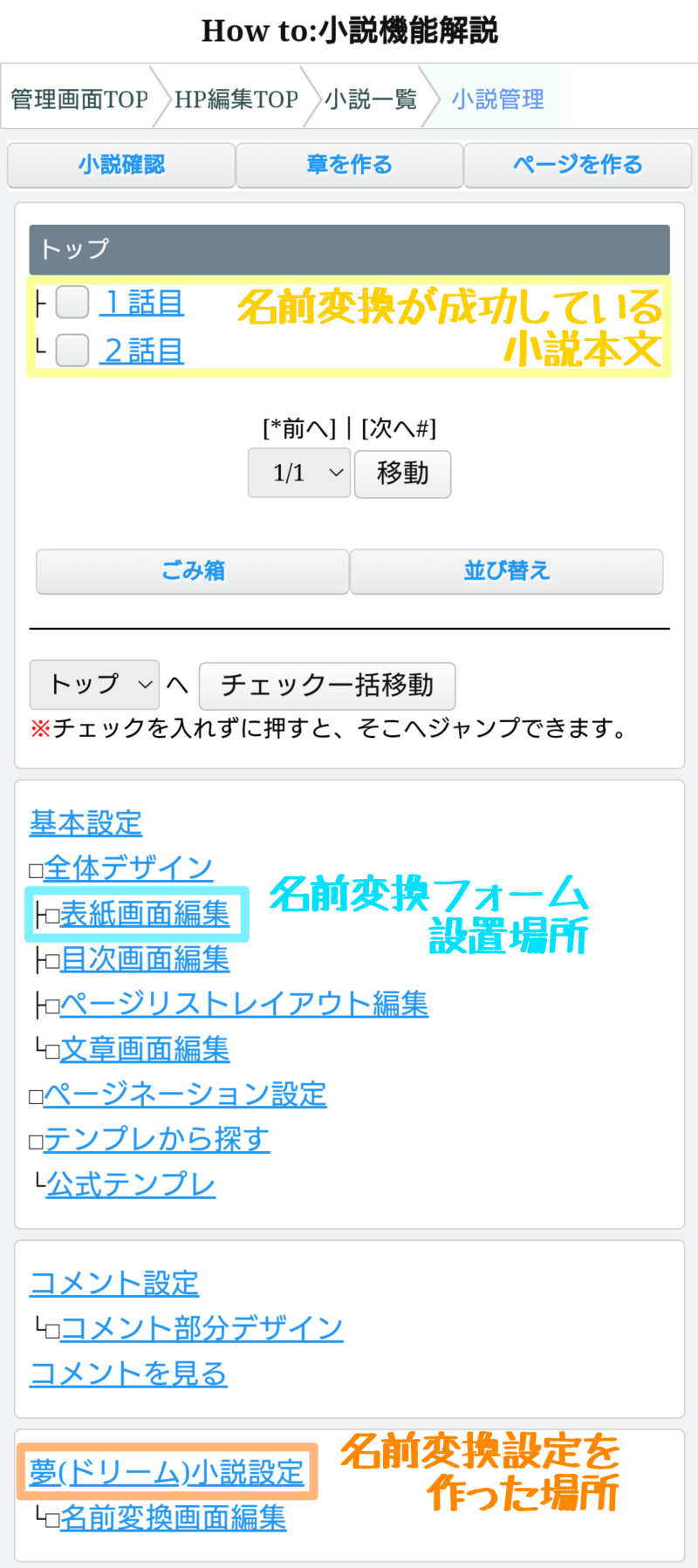Open 名前変換画面編集 link
The image size is (698, 1568).
pos(173,1517)
